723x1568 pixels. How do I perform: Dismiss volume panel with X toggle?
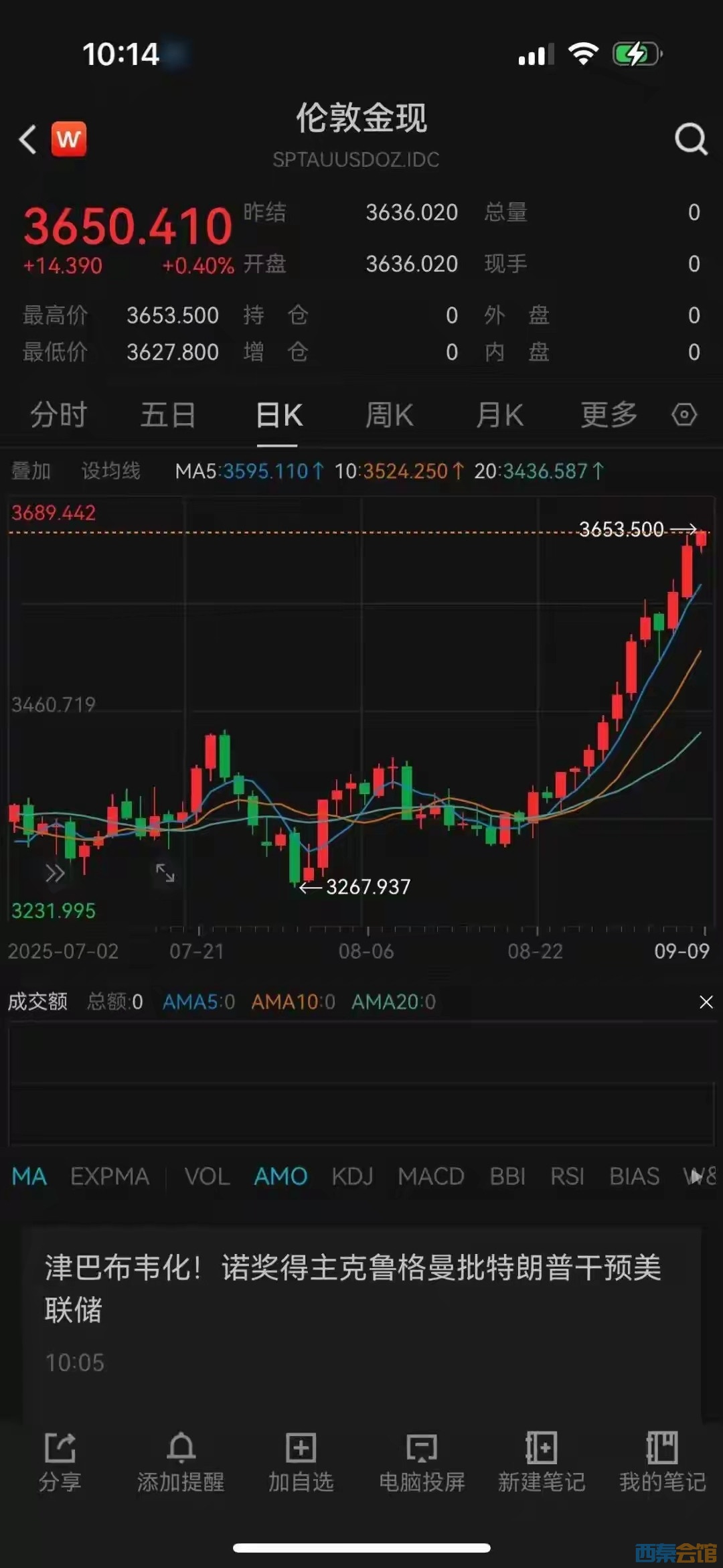pos(706,1002)
